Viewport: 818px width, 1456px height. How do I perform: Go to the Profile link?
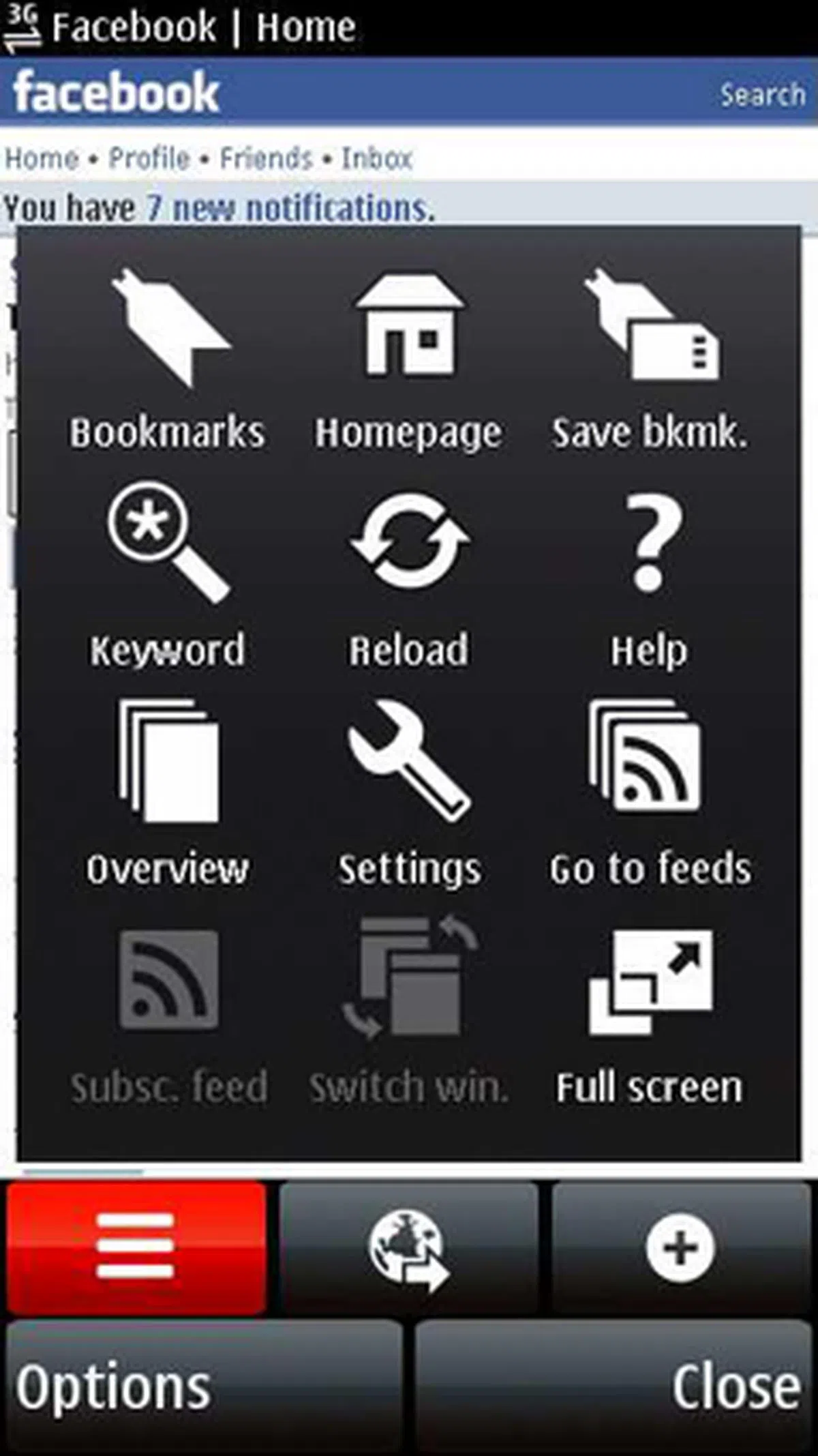[149, 158]
